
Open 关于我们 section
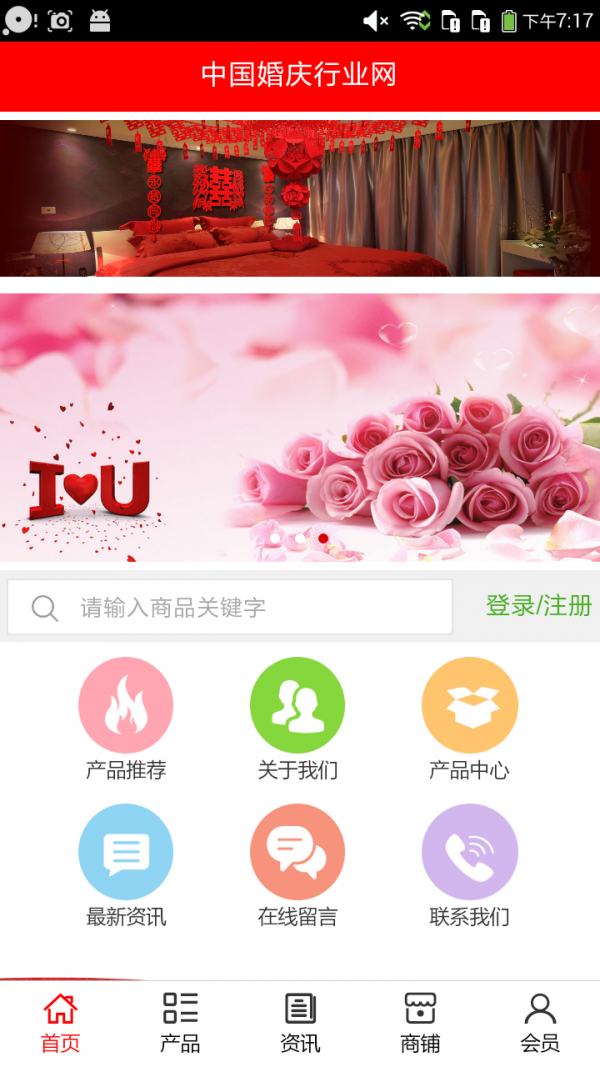(x=297, y=705)
